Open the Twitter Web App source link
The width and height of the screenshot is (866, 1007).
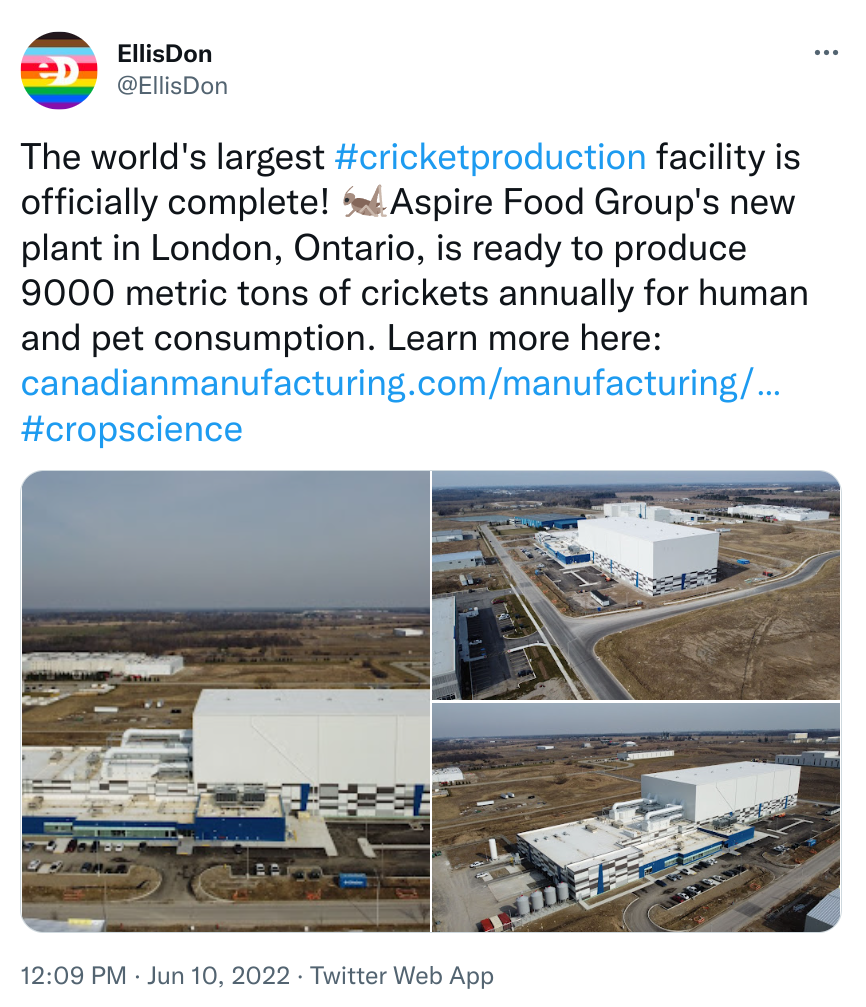click(x=404, y=975)
